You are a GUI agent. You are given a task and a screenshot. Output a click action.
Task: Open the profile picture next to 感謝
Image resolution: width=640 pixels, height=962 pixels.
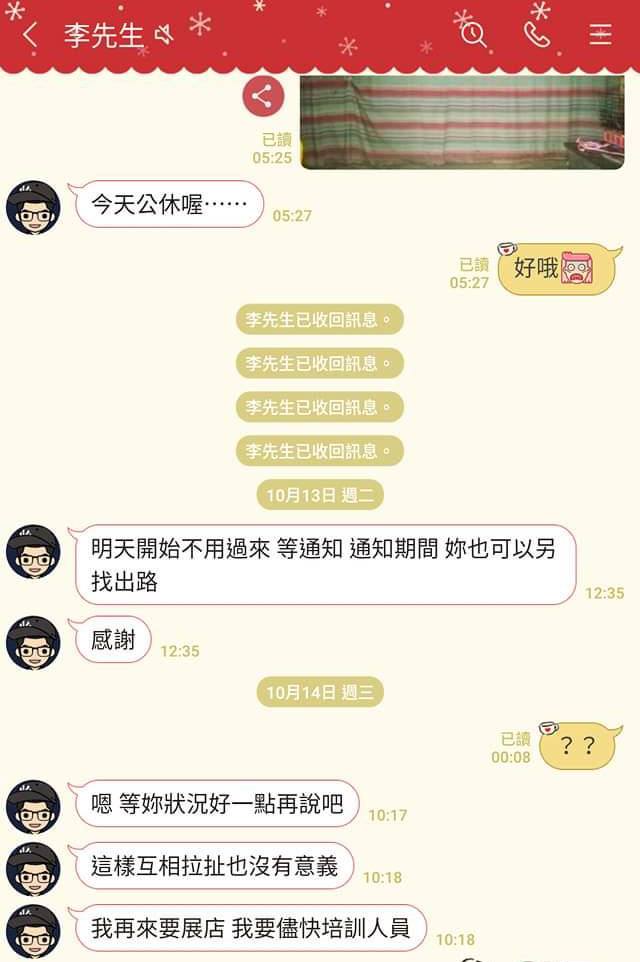pos(33,642)
